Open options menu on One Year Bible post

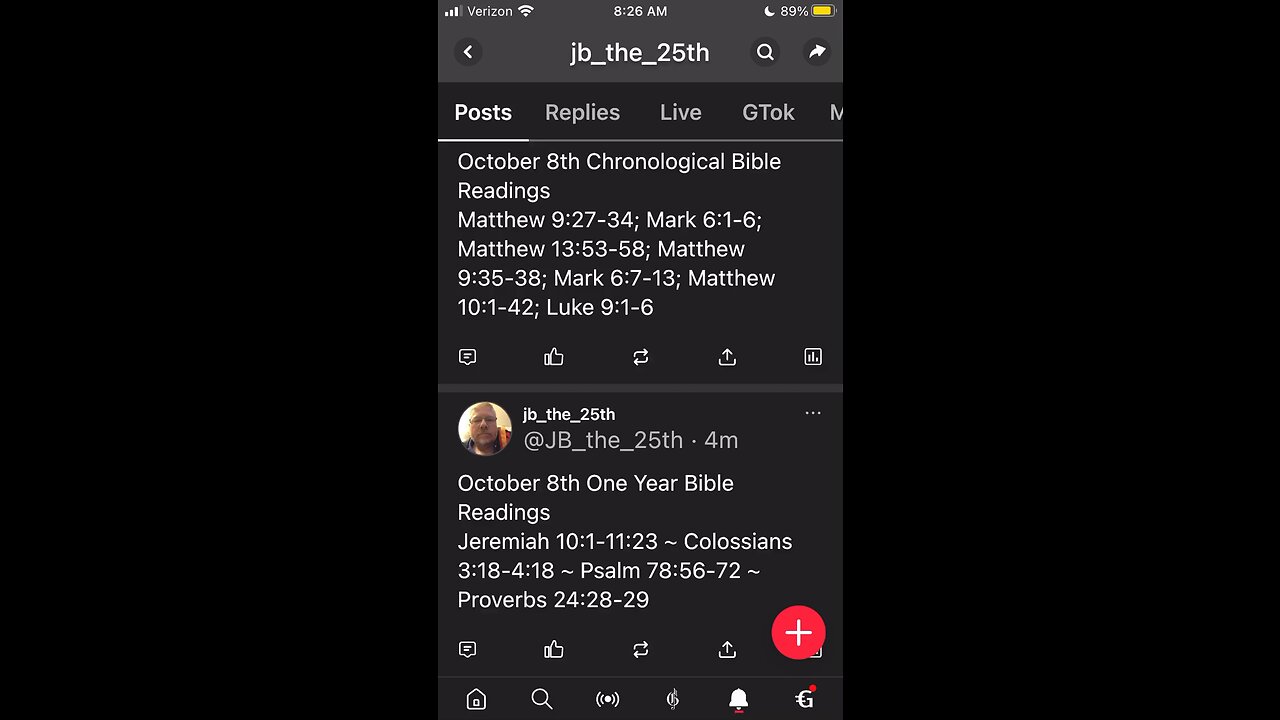coord(813,413)
